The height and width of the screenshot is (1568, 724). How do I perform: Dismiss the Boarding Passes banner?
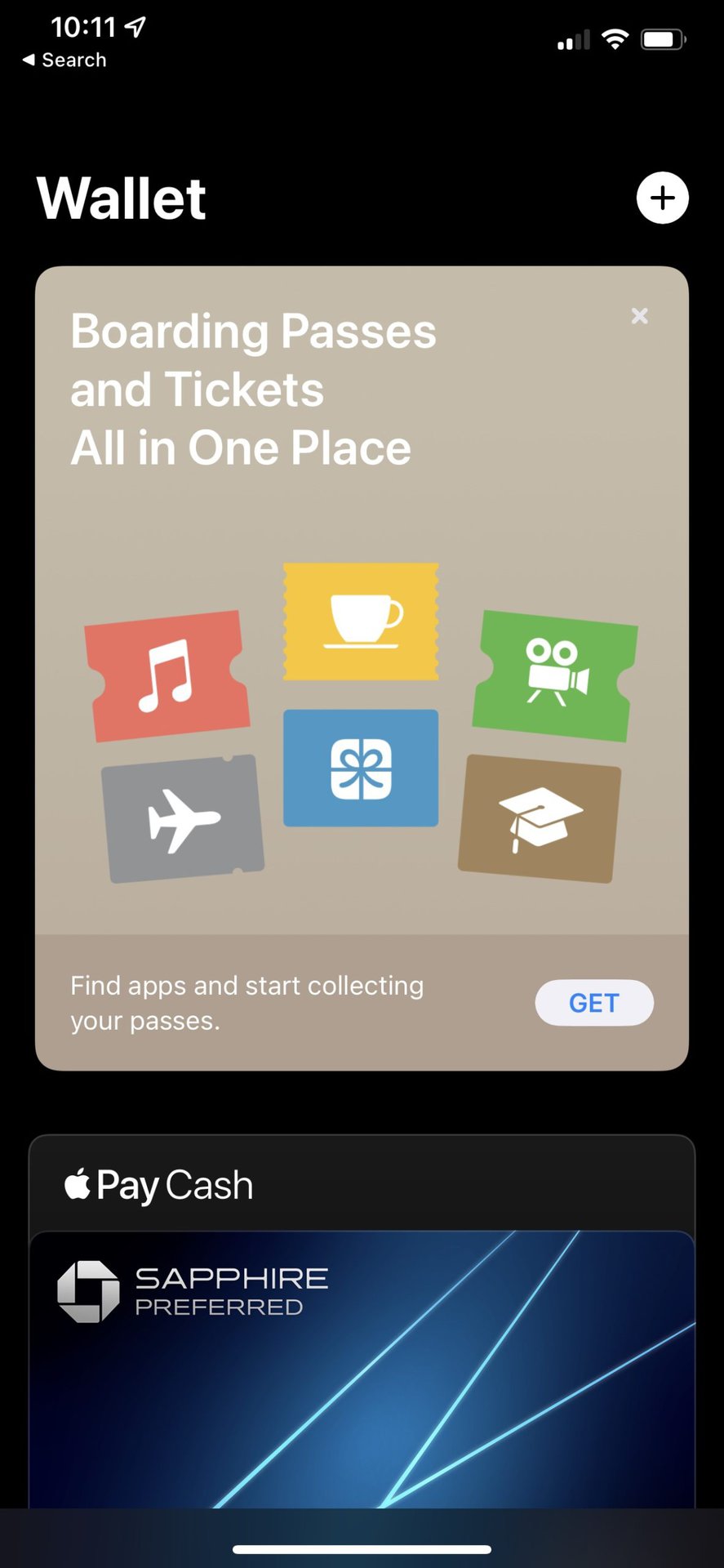pyautogui.click(x=640, y=316)
